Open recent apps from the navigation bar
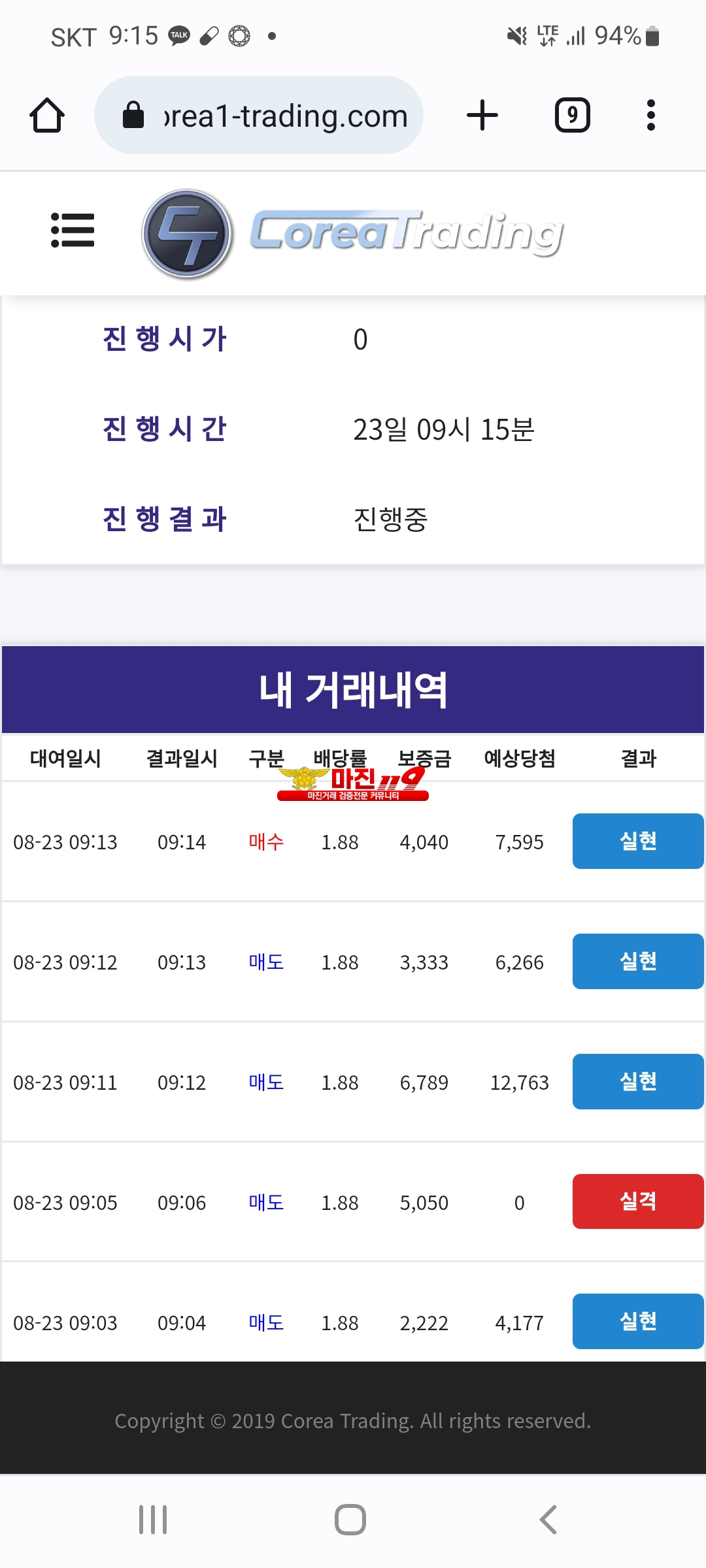Image resolution: width=706 pixels, height=1568 pixels. point(153,1520)
